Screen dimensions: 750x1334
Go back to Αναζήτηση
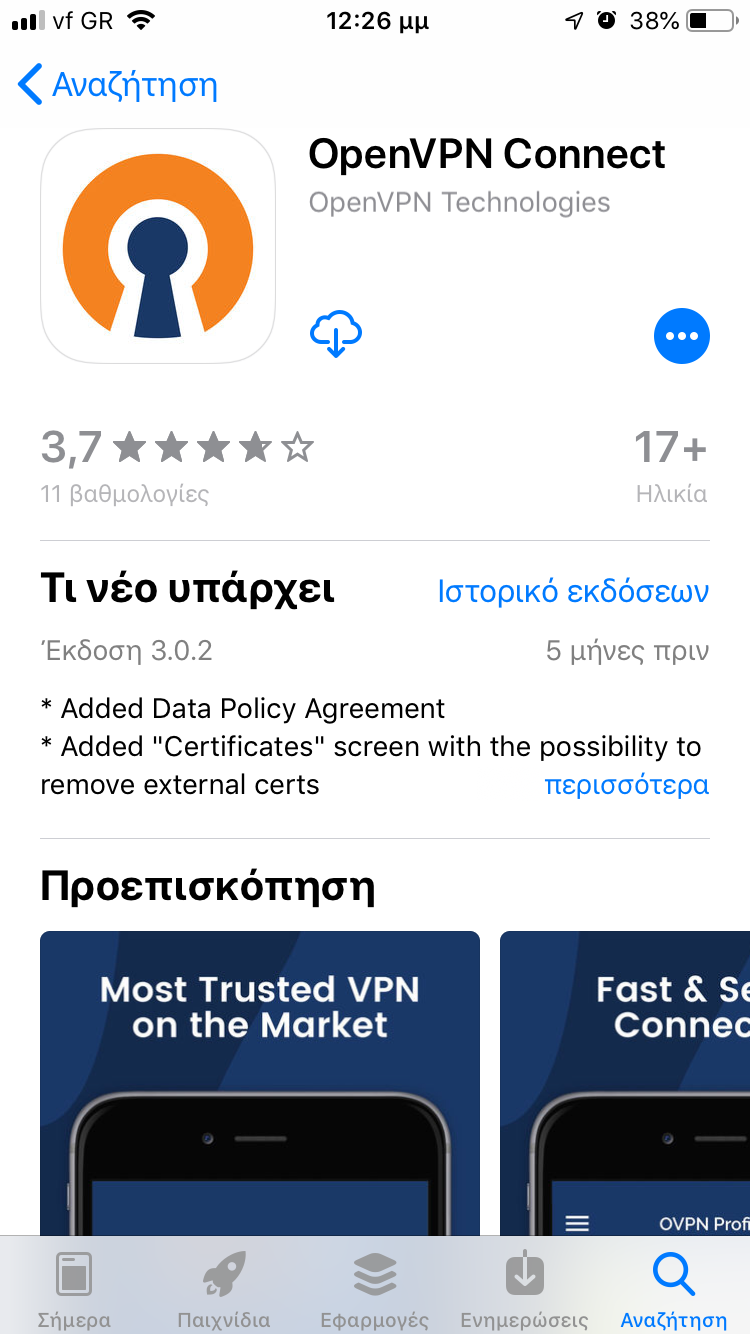pyautogui.click(x=118, y=84)
